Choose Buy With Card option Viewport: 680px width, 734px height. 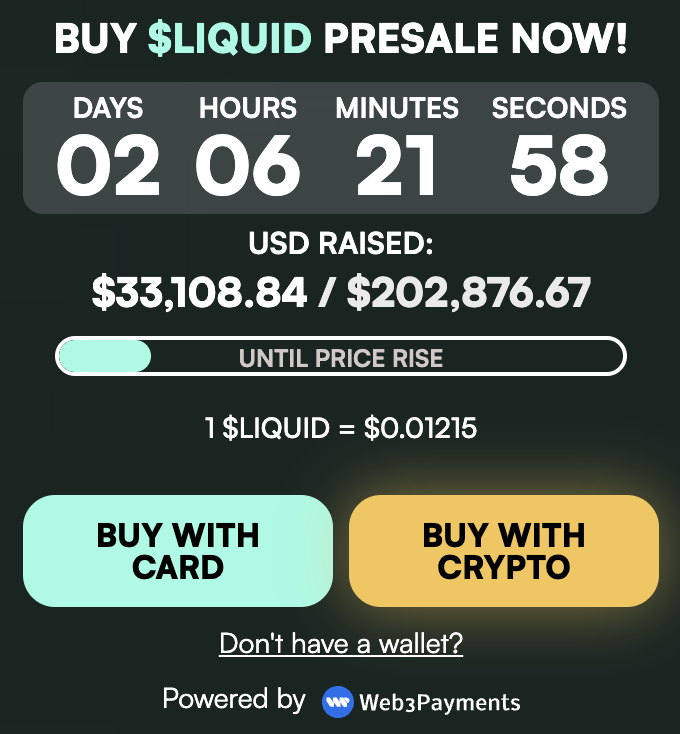(177, 551)
